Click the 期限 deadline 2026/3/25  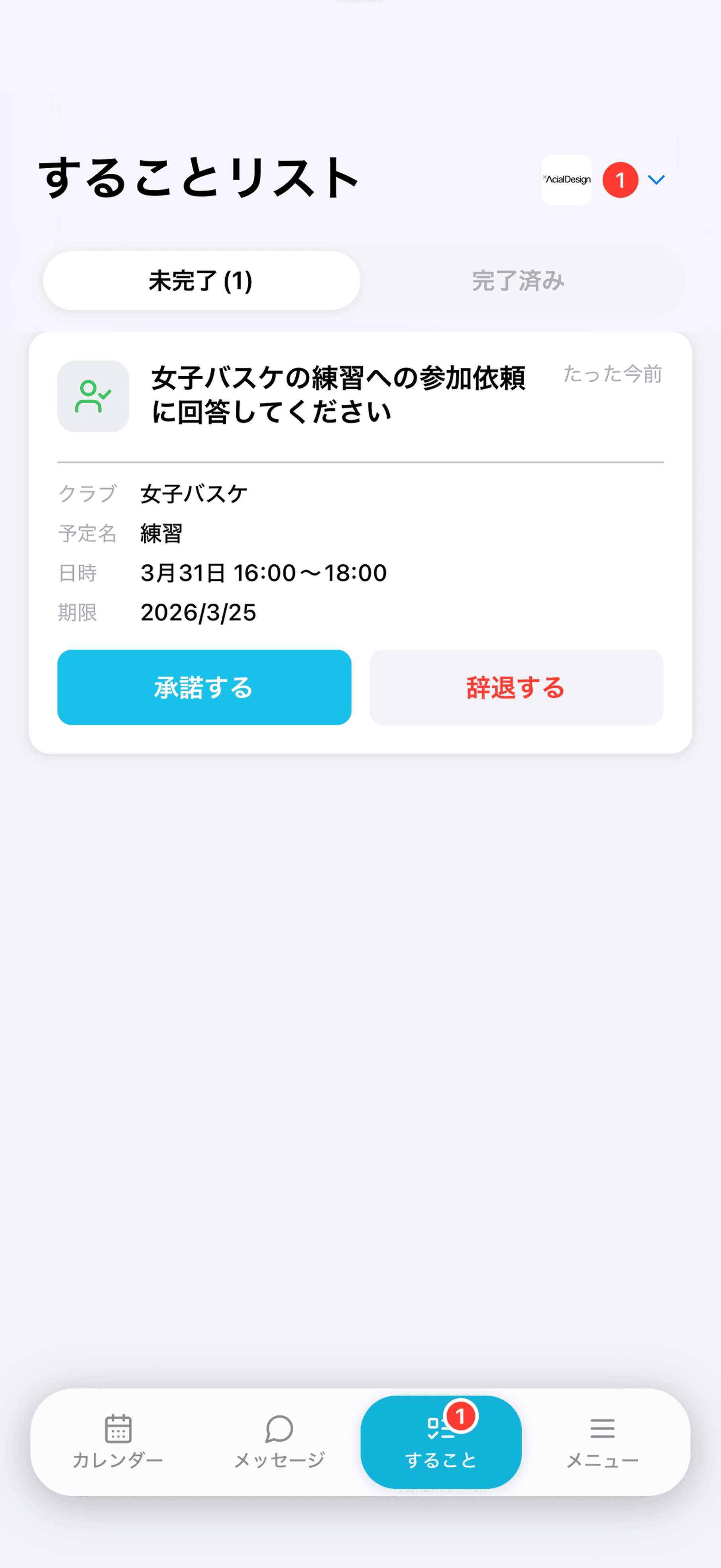click(x=198, y=612)
